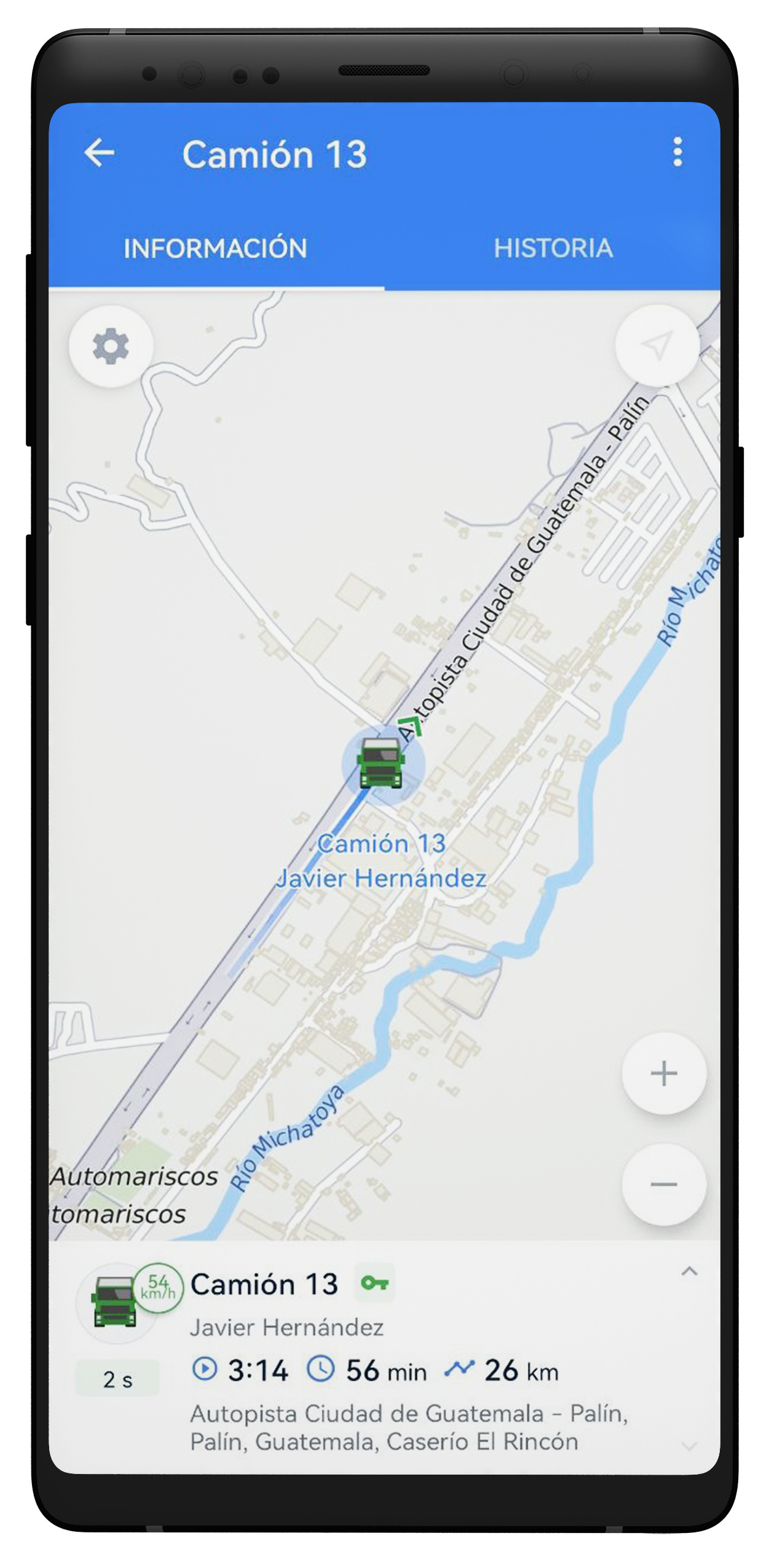This screenshot has width=769, height=1568.
Task: Switch to the HISTORIA tab
Action: 553,248
